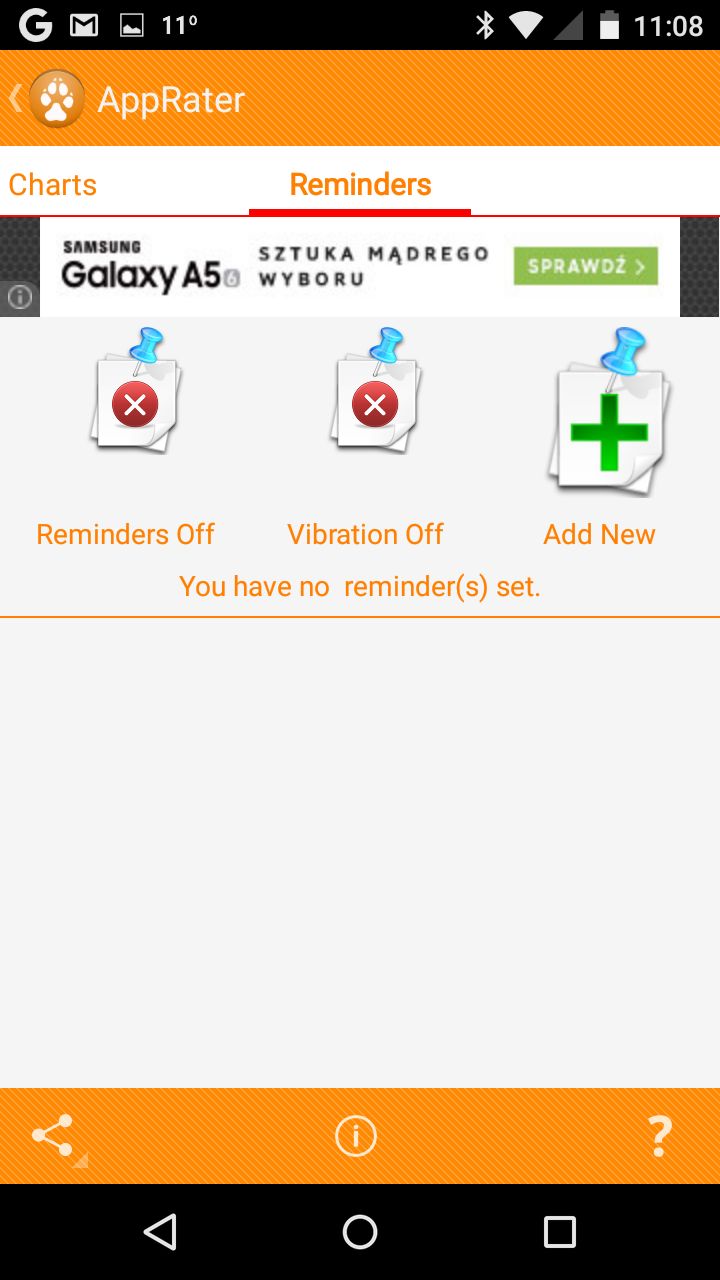Image resolution: width=720 pixels, height=1280 pixels.
Task: Share the app via share icon
Action: (57, 1138)
